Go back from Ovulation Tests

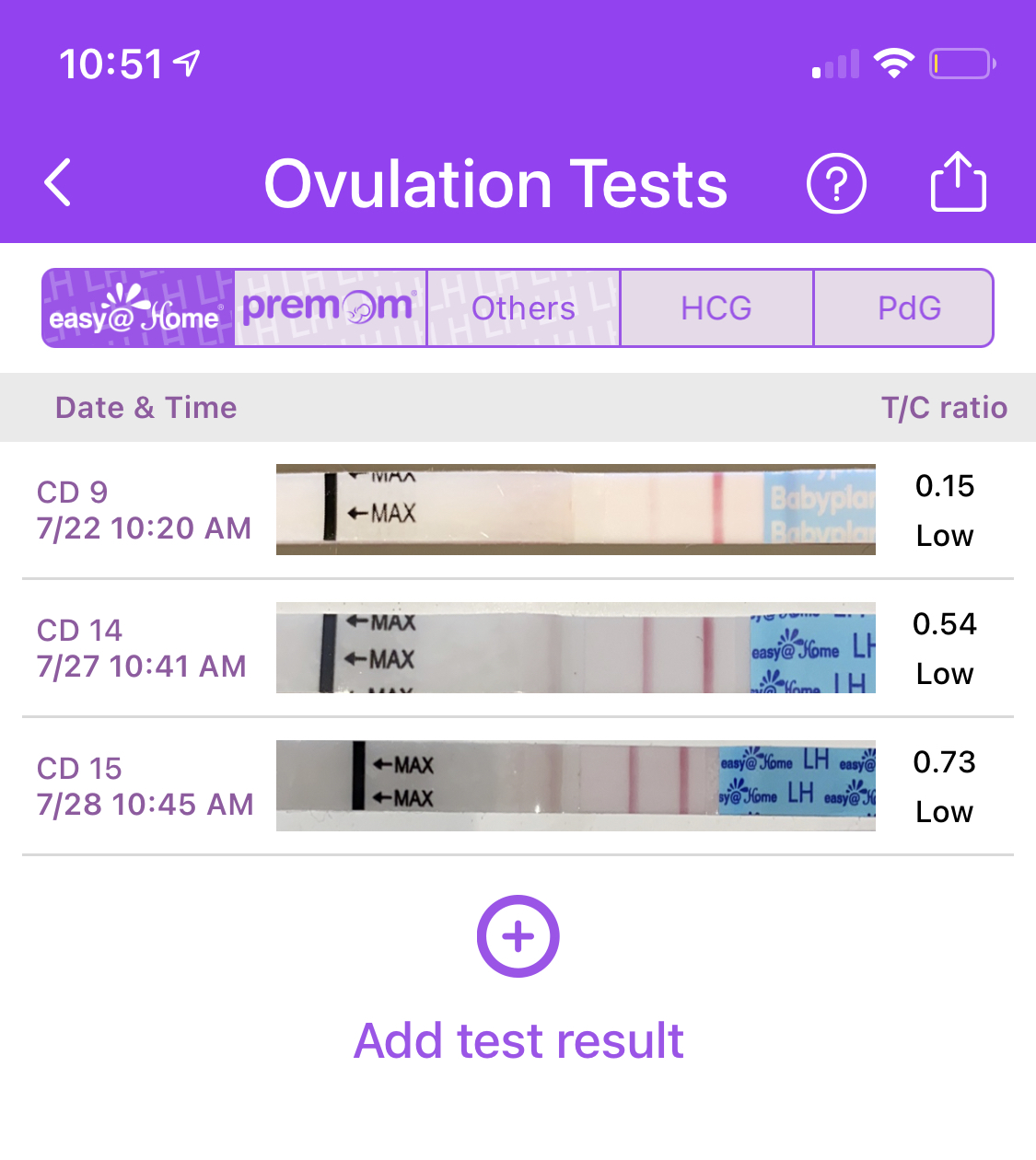(x=58, y=182)
